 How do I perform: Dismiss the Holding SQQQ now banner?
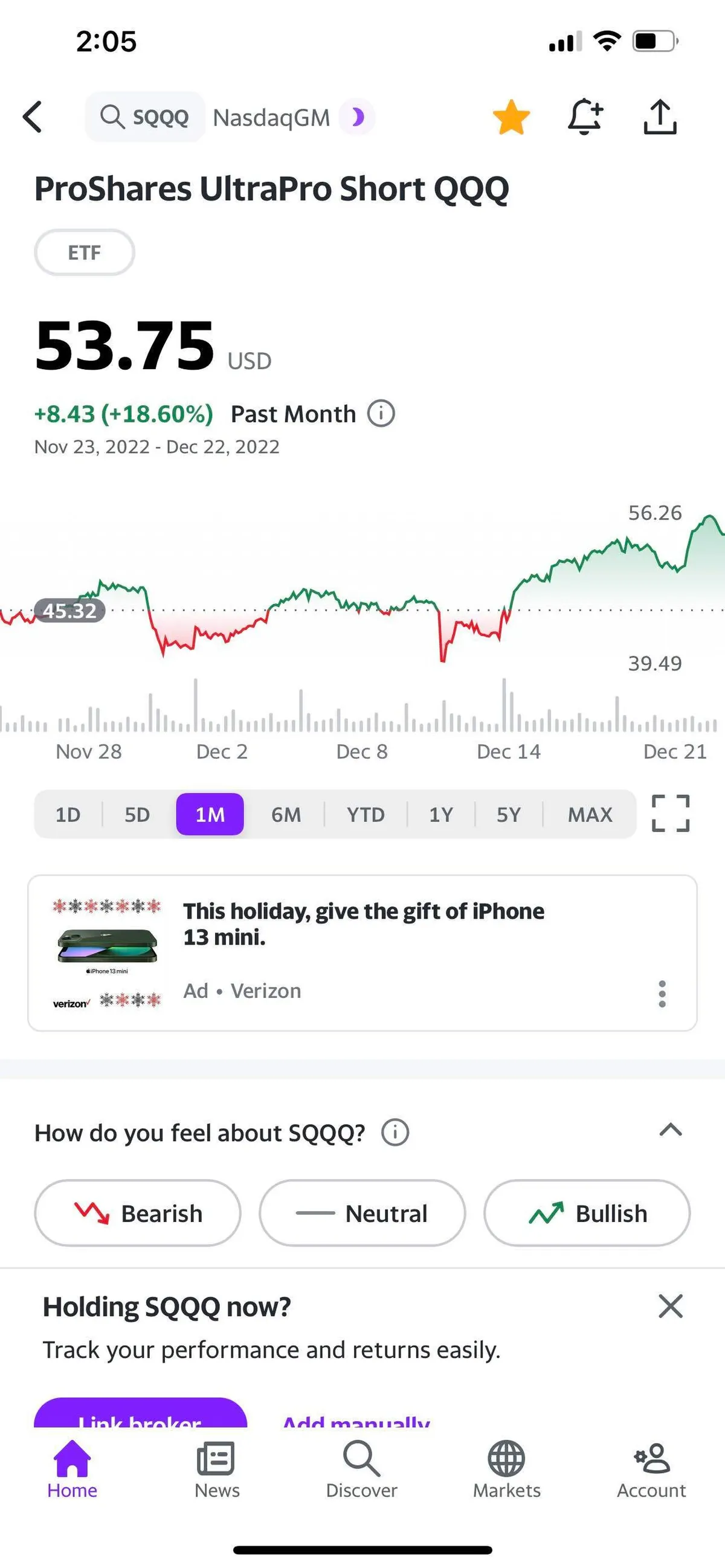[x=670, y=1306]
